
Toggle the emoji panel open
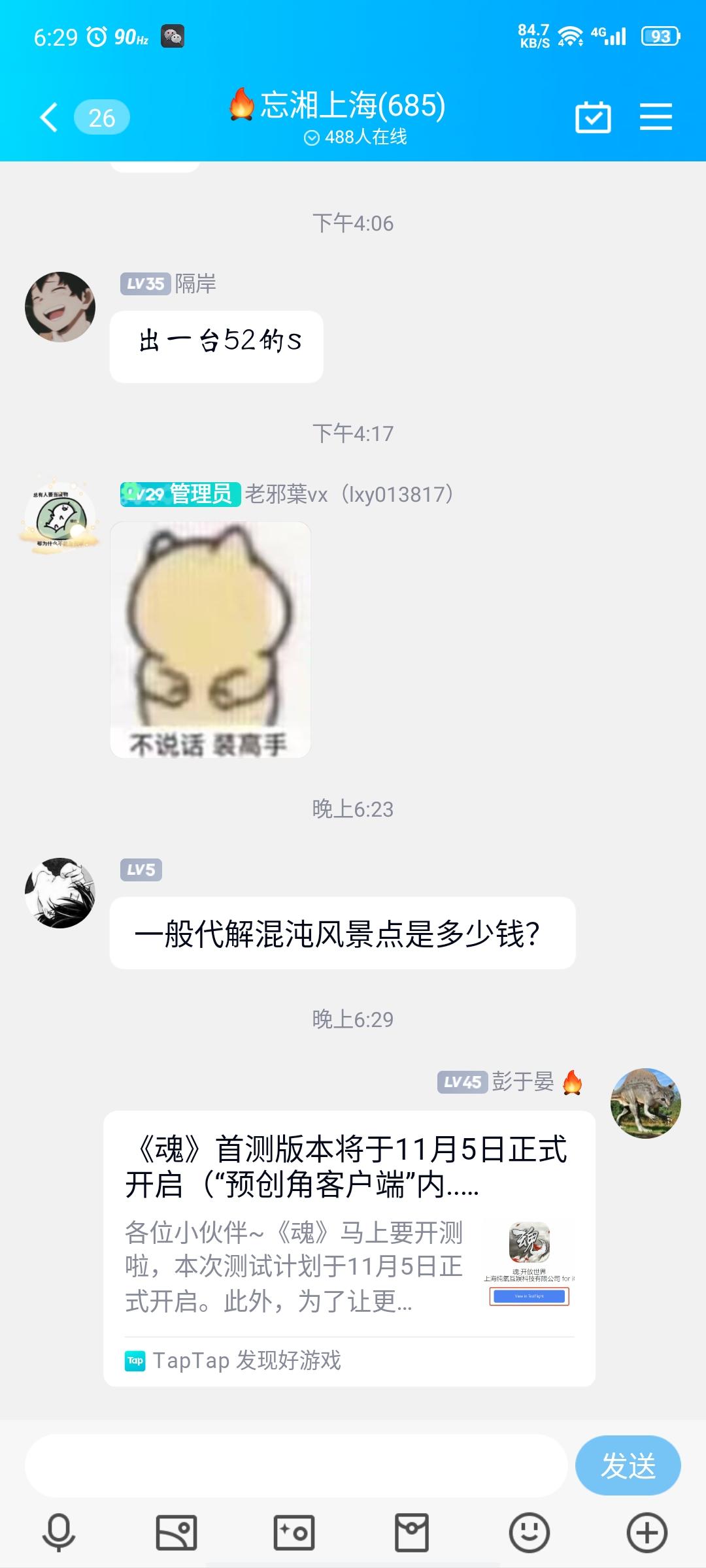(x=529, y=1532)
